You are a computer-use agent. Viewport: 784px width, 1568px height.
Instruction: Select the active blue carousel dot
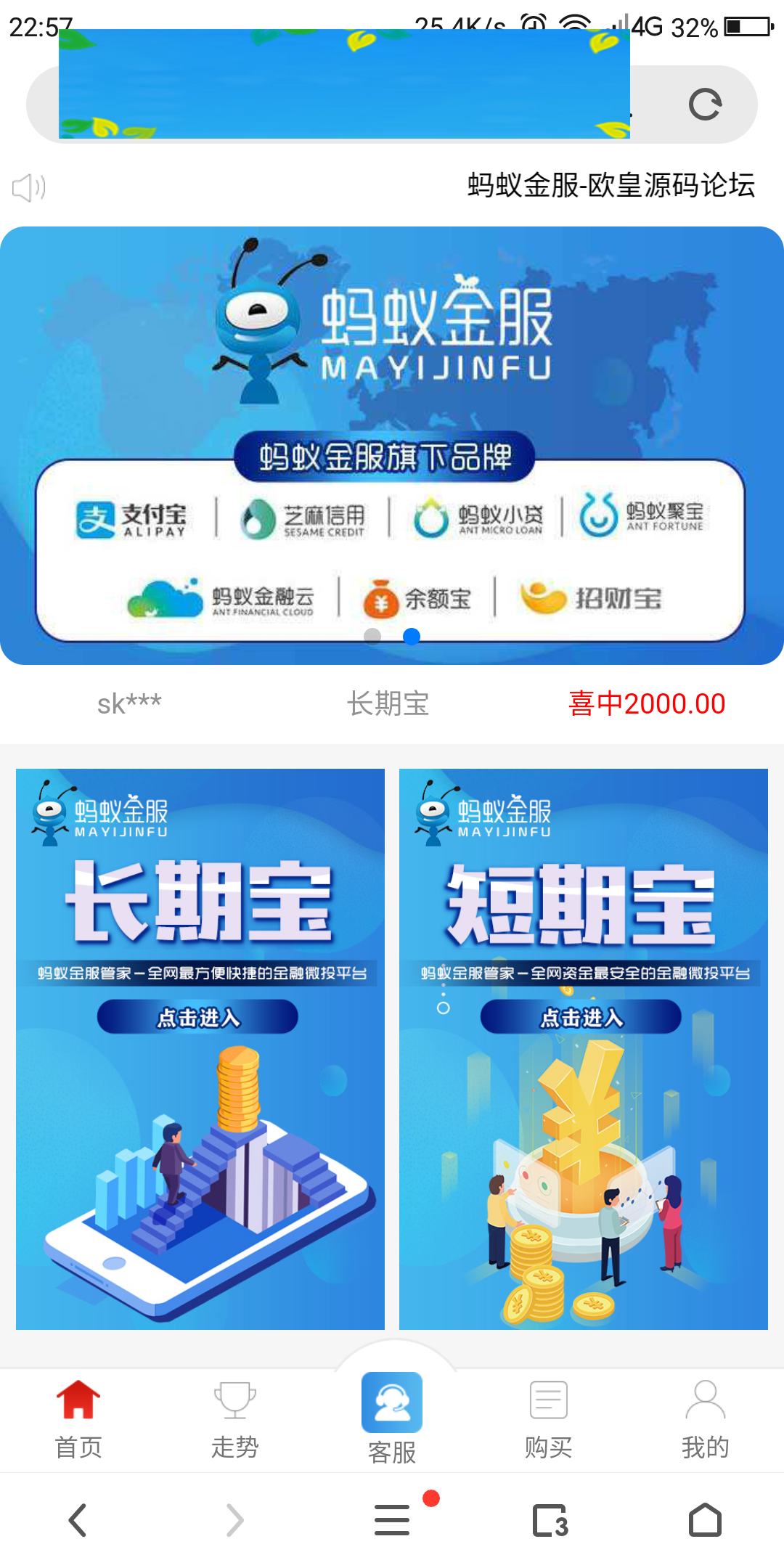point(412,637)
